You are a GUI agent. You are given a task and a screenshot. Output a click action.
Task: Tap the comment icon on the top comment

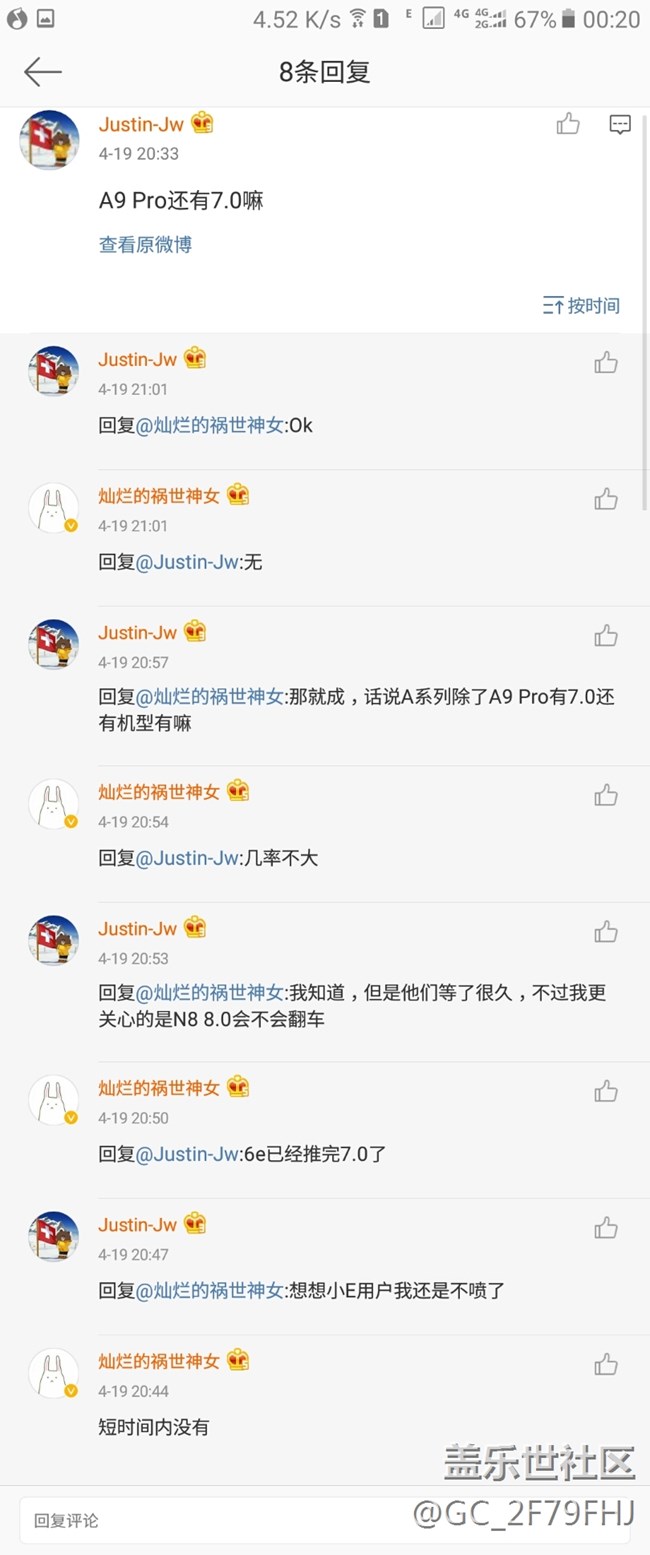pyautogui.click(x=620, y=124)
